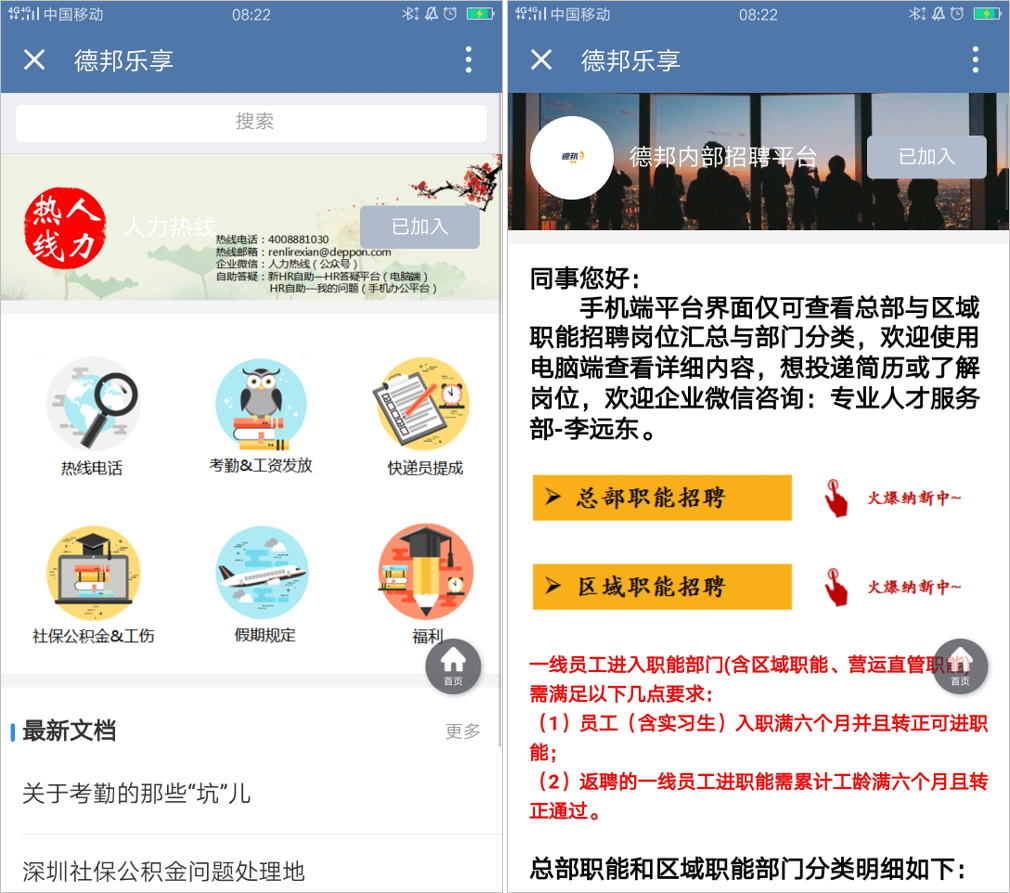
Task: Tap 更多 next to 最新文档
Action: tap(463, 731)
